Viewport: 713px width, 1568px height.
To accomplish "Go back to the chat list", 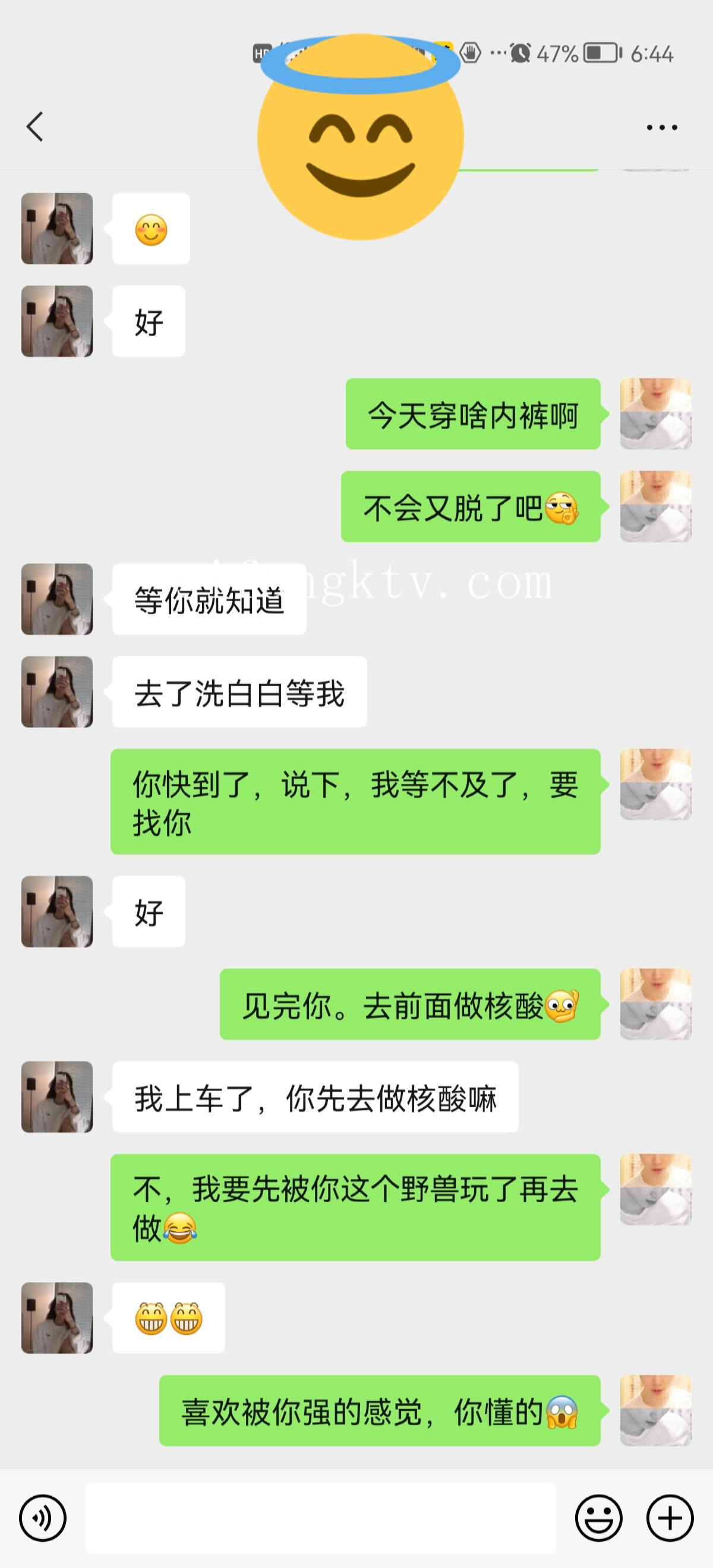I will coord(34,127).
